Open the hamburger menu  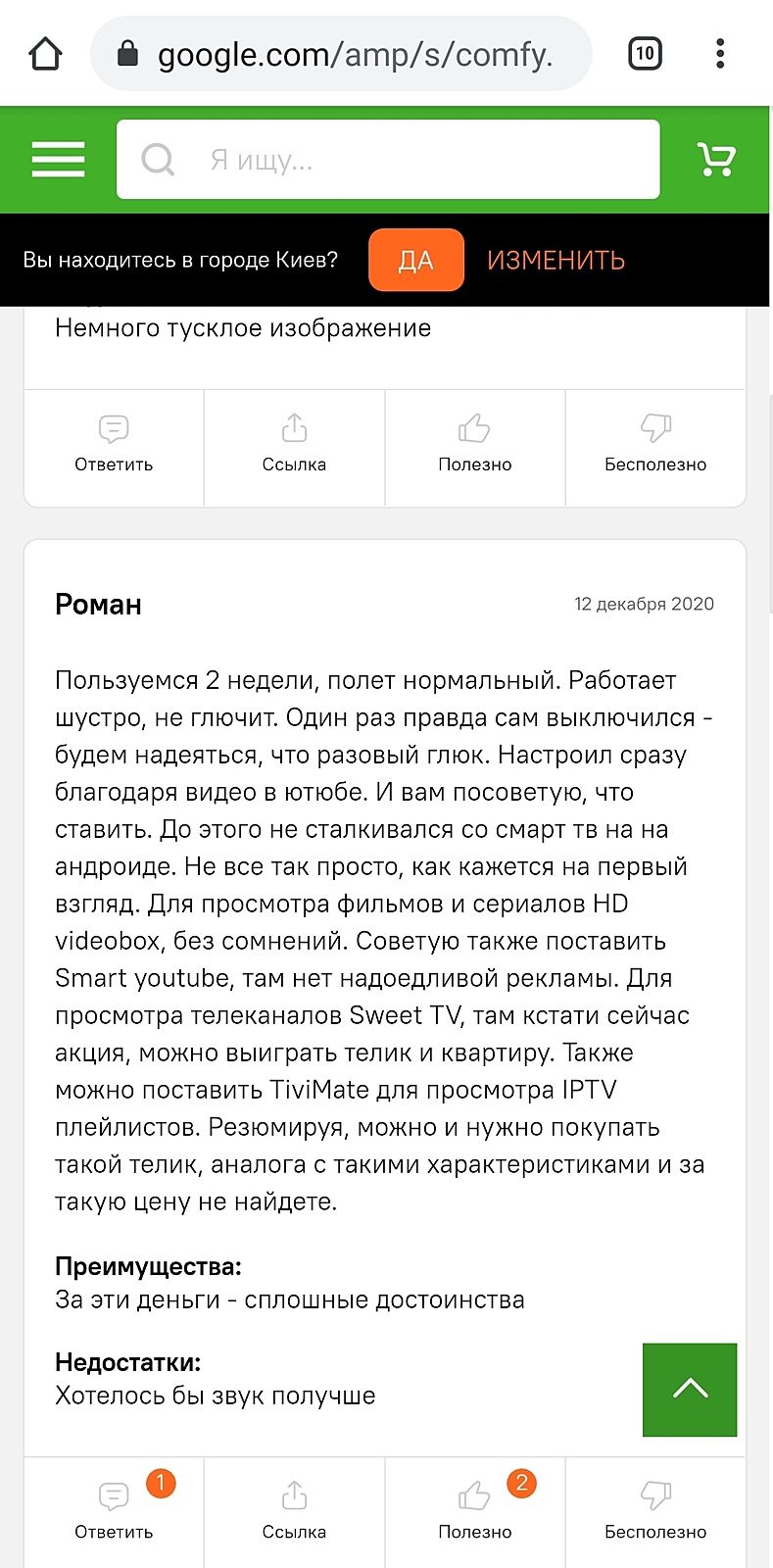(x=58, y=159)
